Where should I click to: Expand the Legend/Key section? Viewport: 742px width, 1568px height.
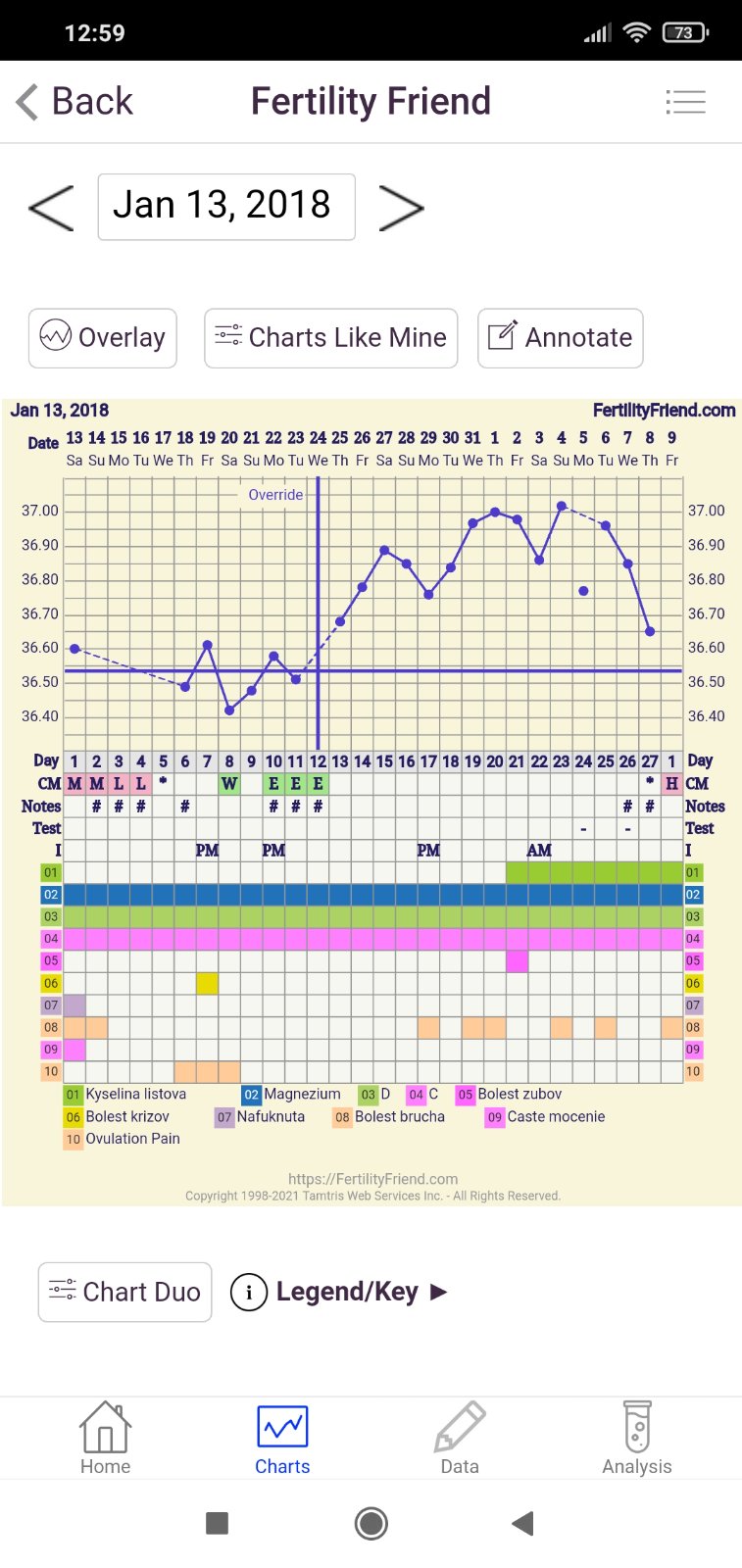(339, 1292)
